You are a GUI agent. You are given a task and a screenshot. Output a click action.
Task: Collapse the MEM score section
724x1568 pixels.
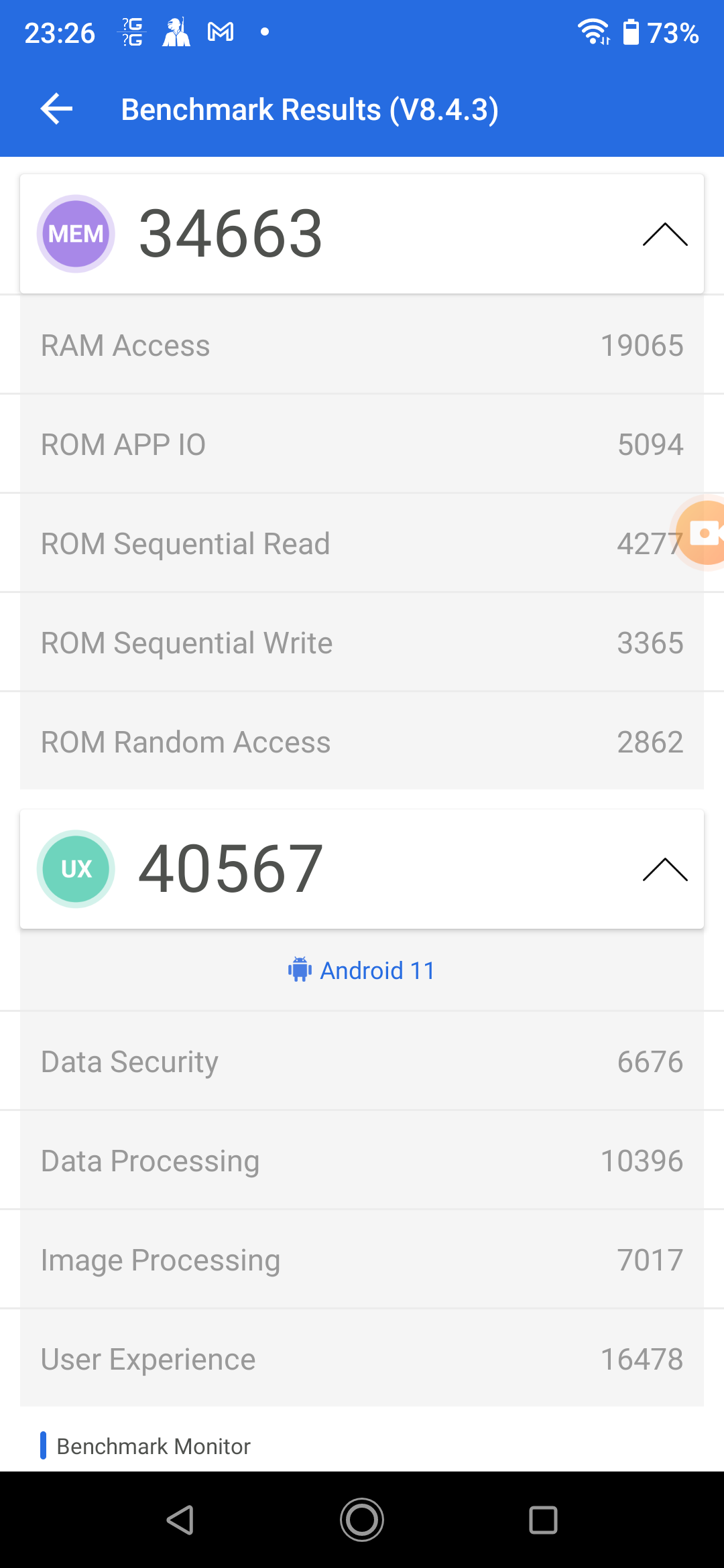click(664, 235)
